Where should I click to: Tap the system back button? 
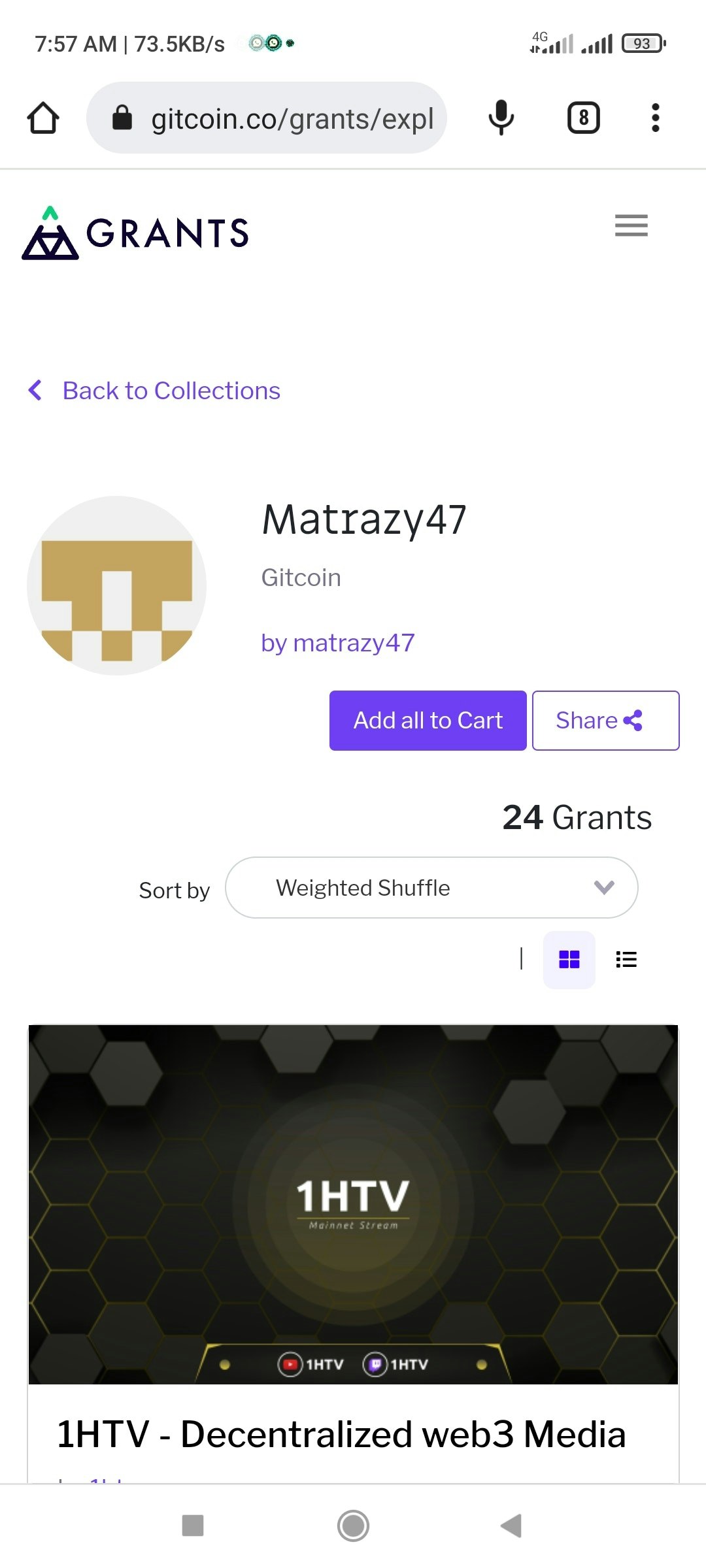511,1526
